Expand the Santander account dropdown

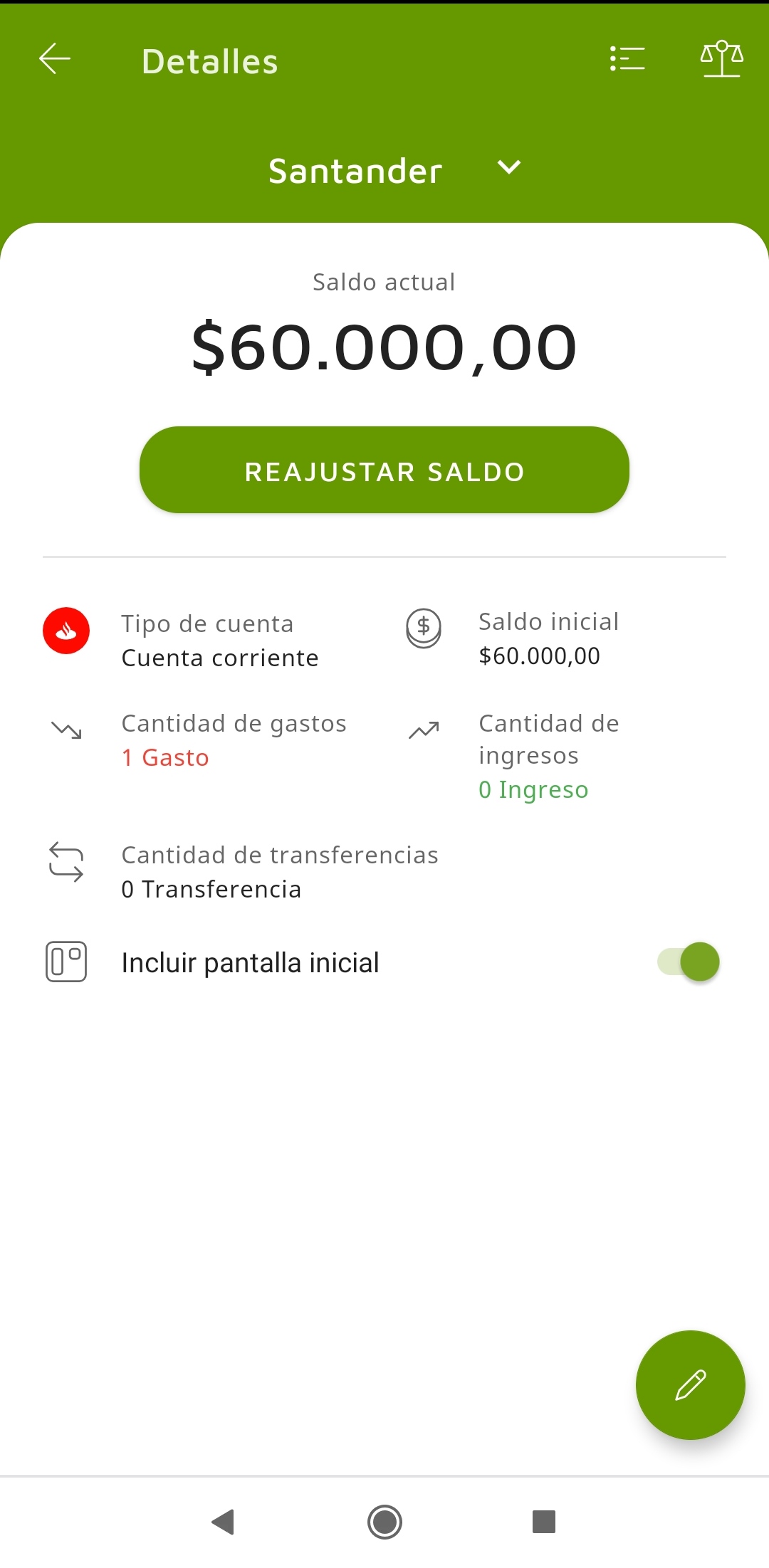508,168
